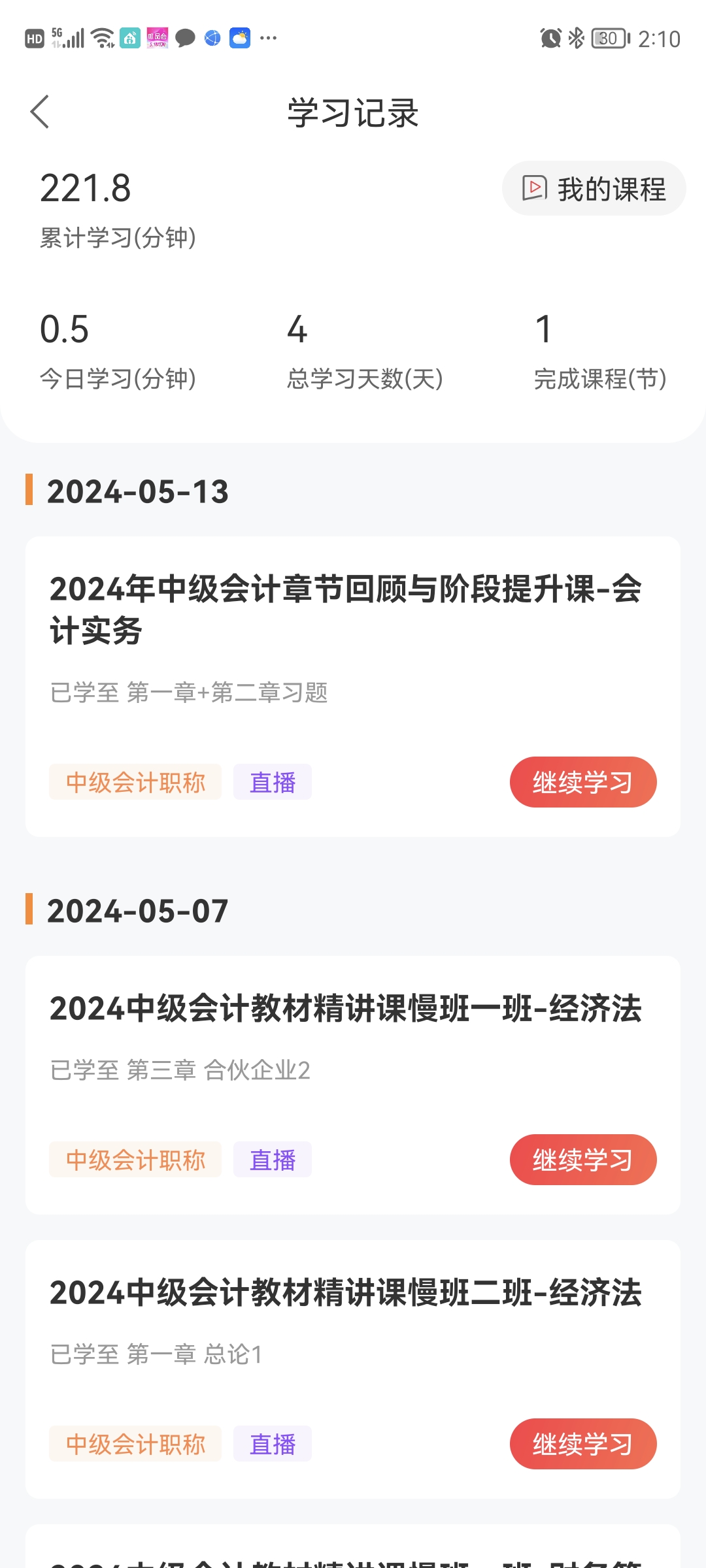Open 我的课程 (My Courses)

tap(594, 189)
